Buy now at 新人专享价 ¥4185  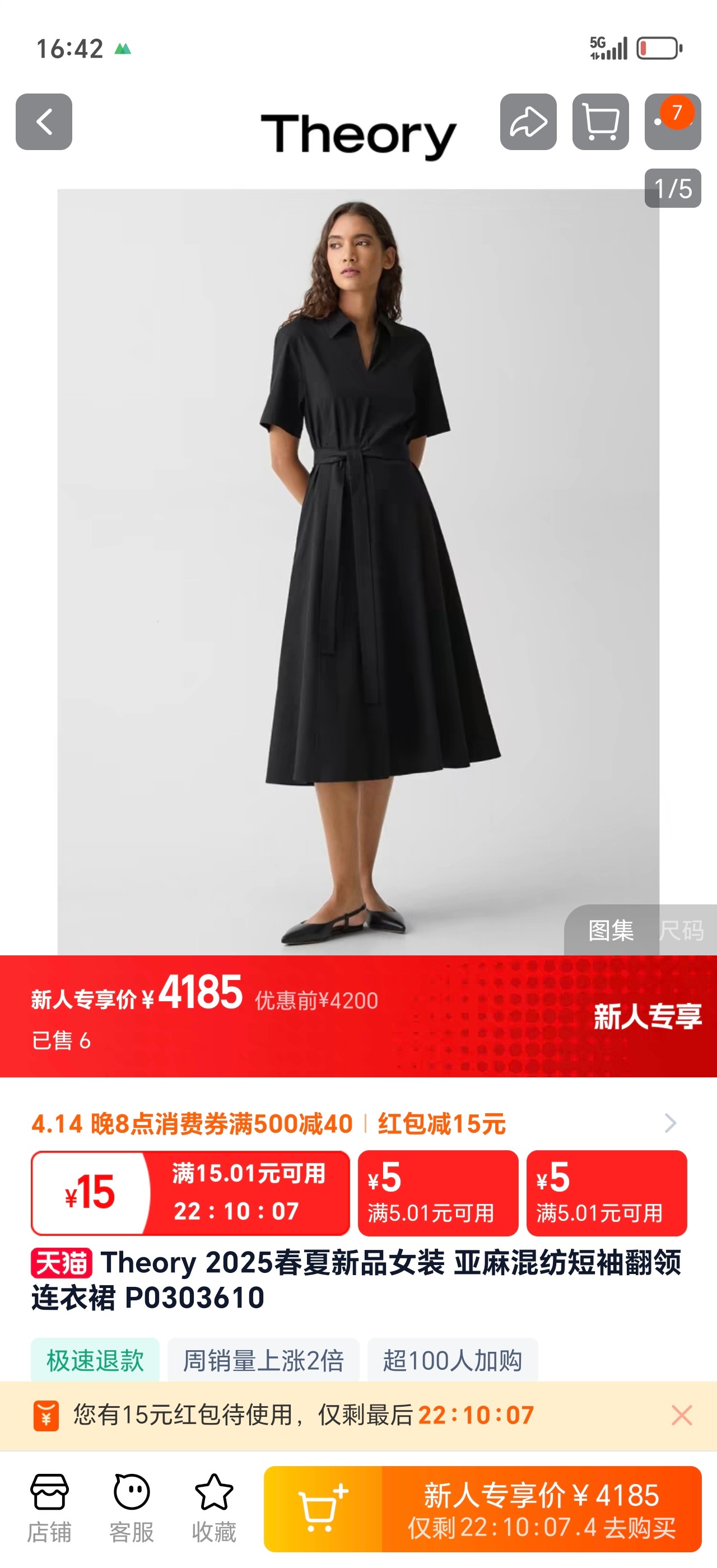point(541,1509)
